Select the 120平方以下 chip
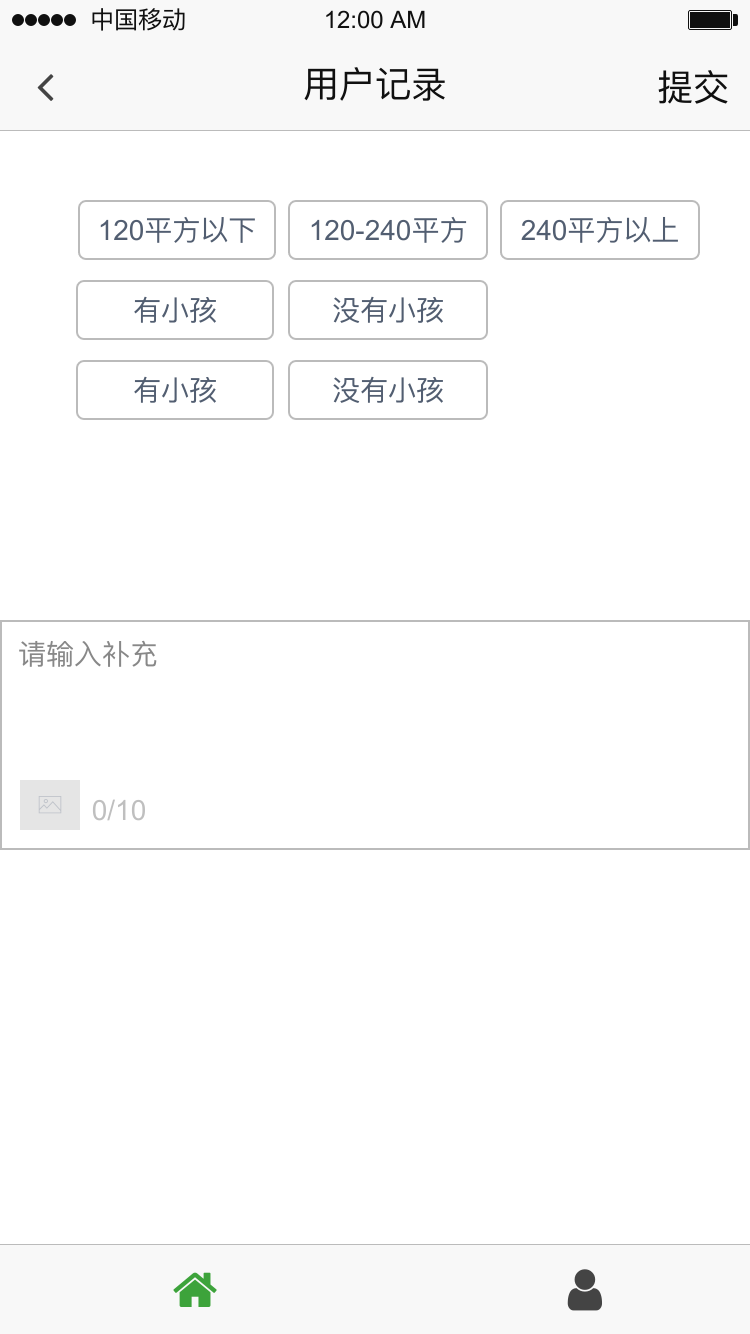This screenshot has width=750, height=1334. click(x=177, y=230)
